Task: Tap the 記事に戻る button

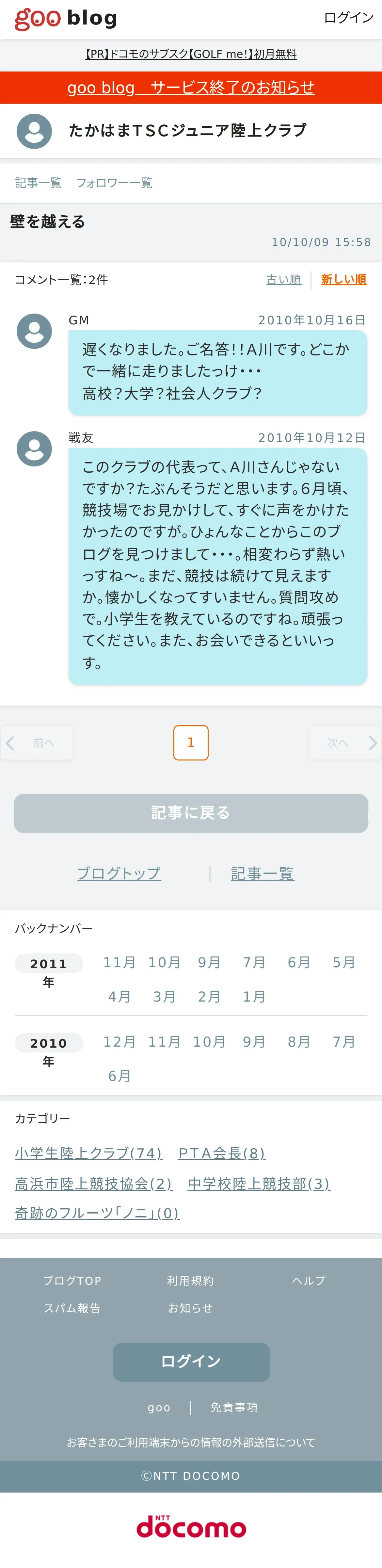Action: click(x=191, y=813)
